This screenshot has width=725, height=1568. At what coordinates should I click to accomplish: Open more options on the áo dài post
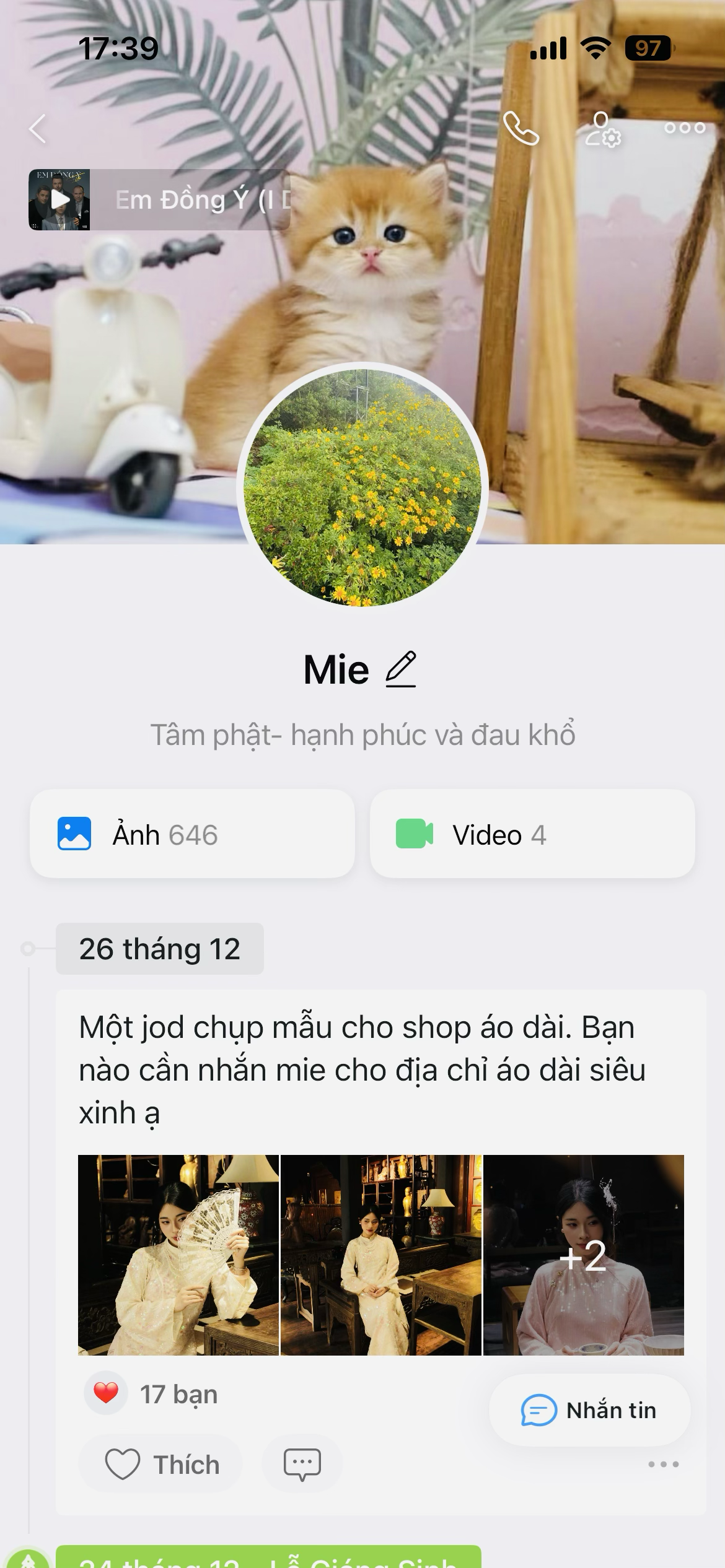click(664, 1465)
